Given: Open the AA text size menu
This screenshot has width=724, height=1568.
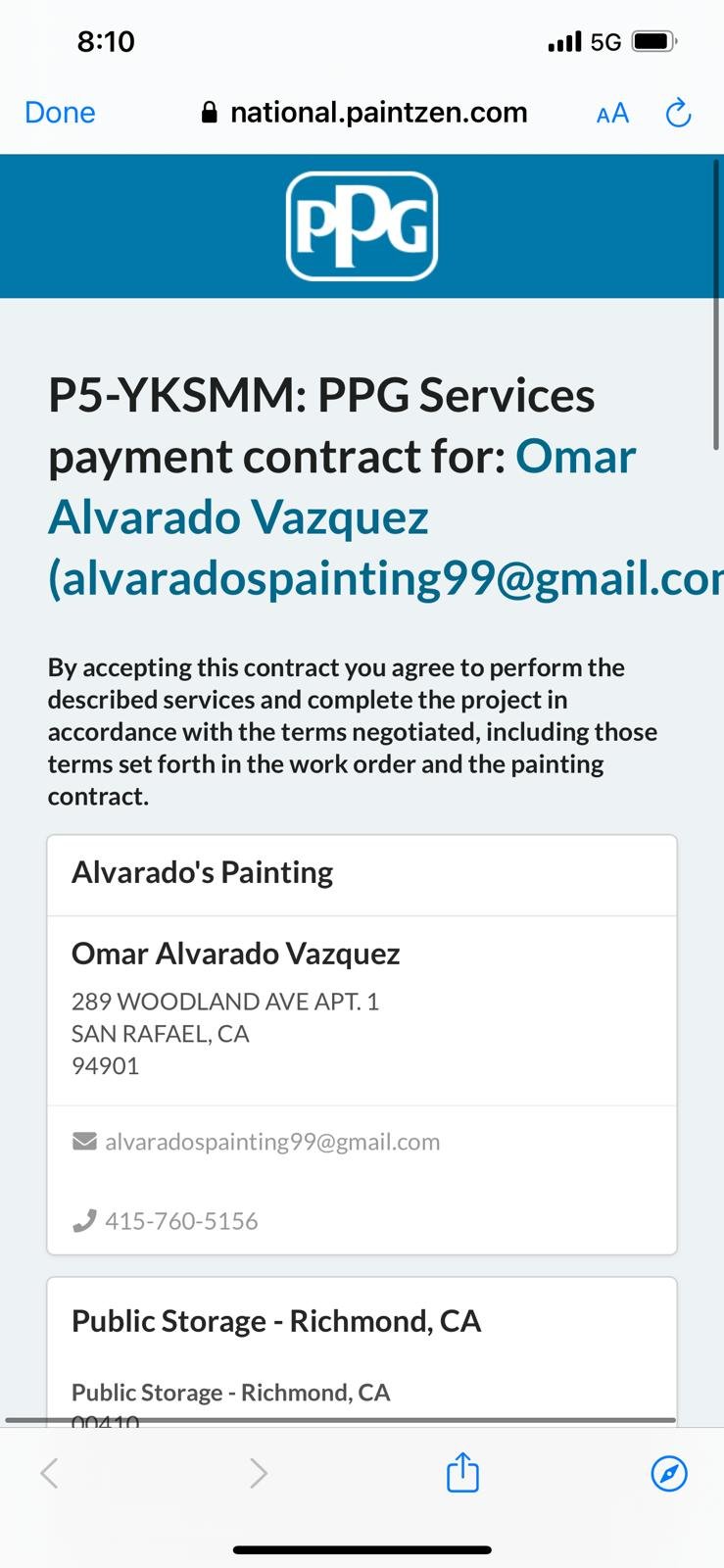Looking at the screenshot, I should [612, 114].
